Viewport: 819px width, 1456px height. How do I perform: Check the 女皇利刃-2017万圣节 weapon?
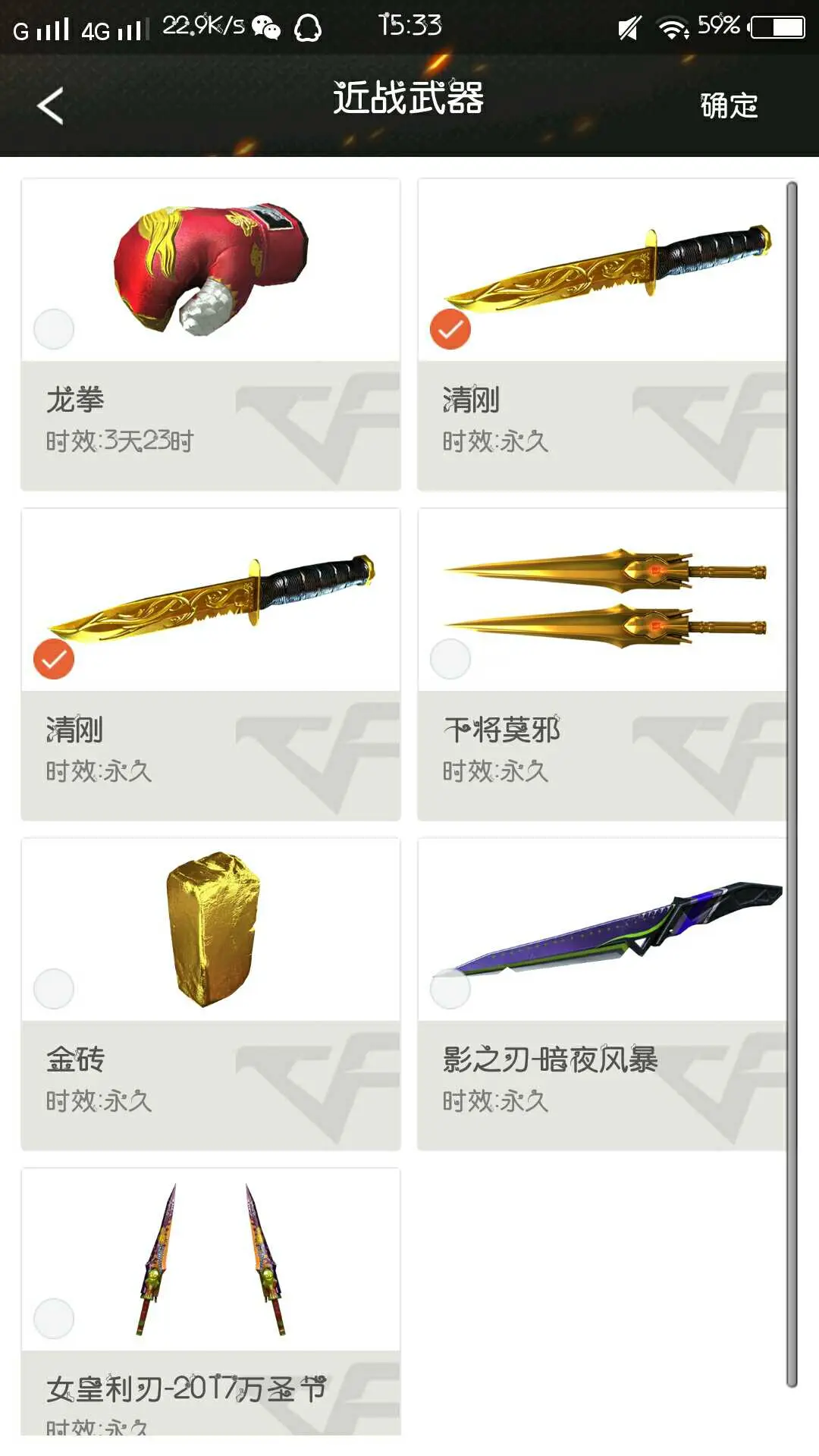tap(54, 1319)
